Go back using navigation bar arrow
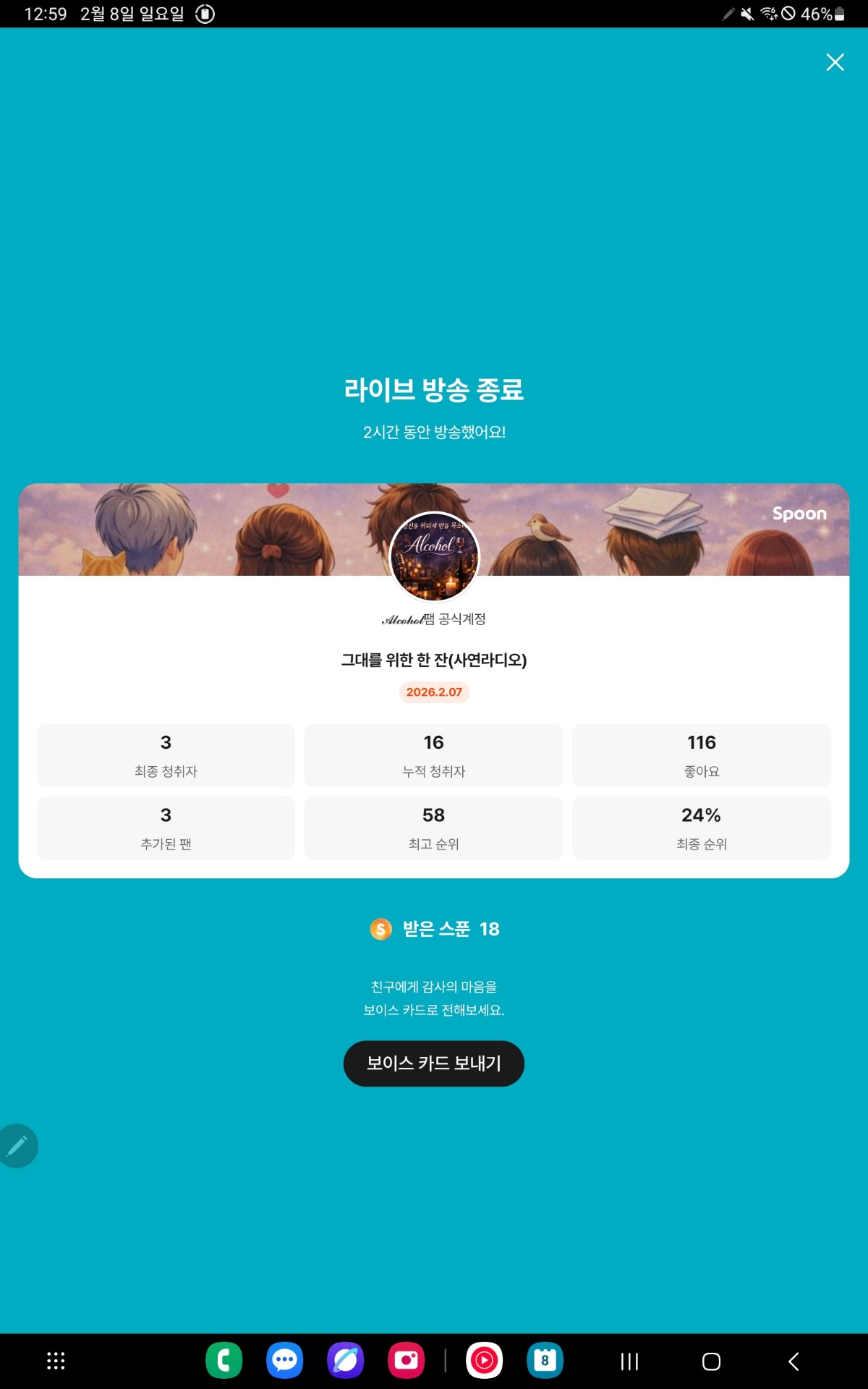 (x=793, y=1362)
